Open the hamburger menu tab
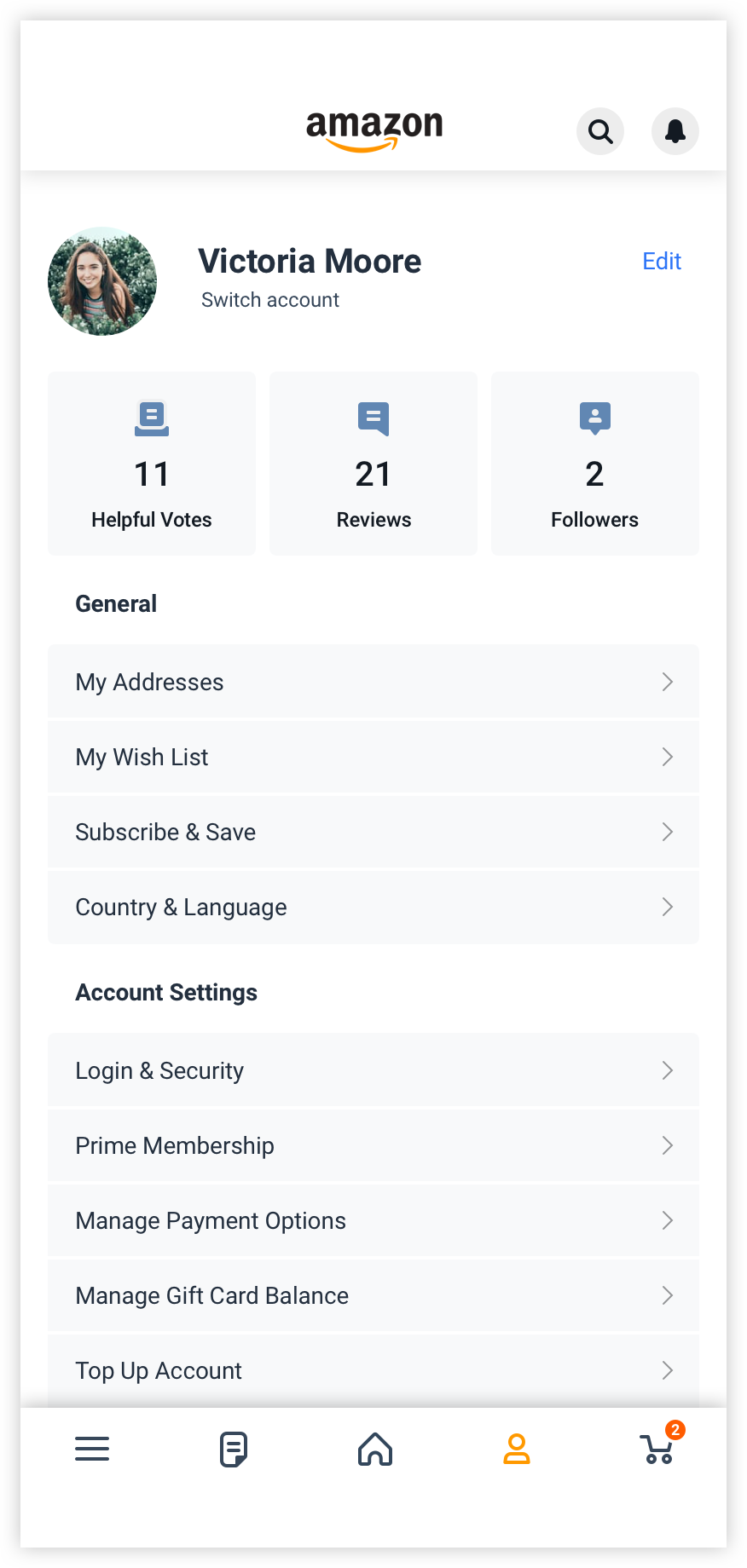This screenshot has height=1568, width=747. [x=92, y=1449]
